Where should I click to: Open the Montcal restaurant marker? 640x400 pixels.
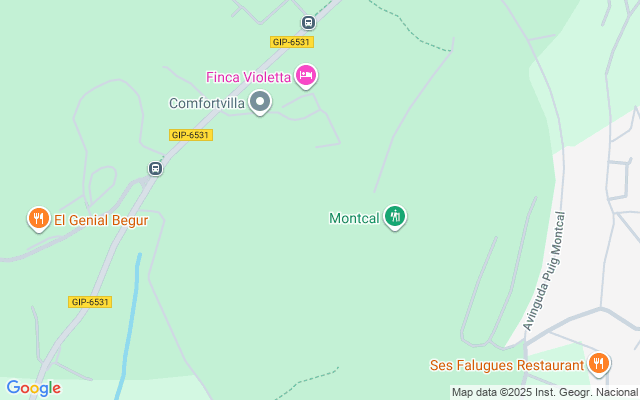pos(395,216)
